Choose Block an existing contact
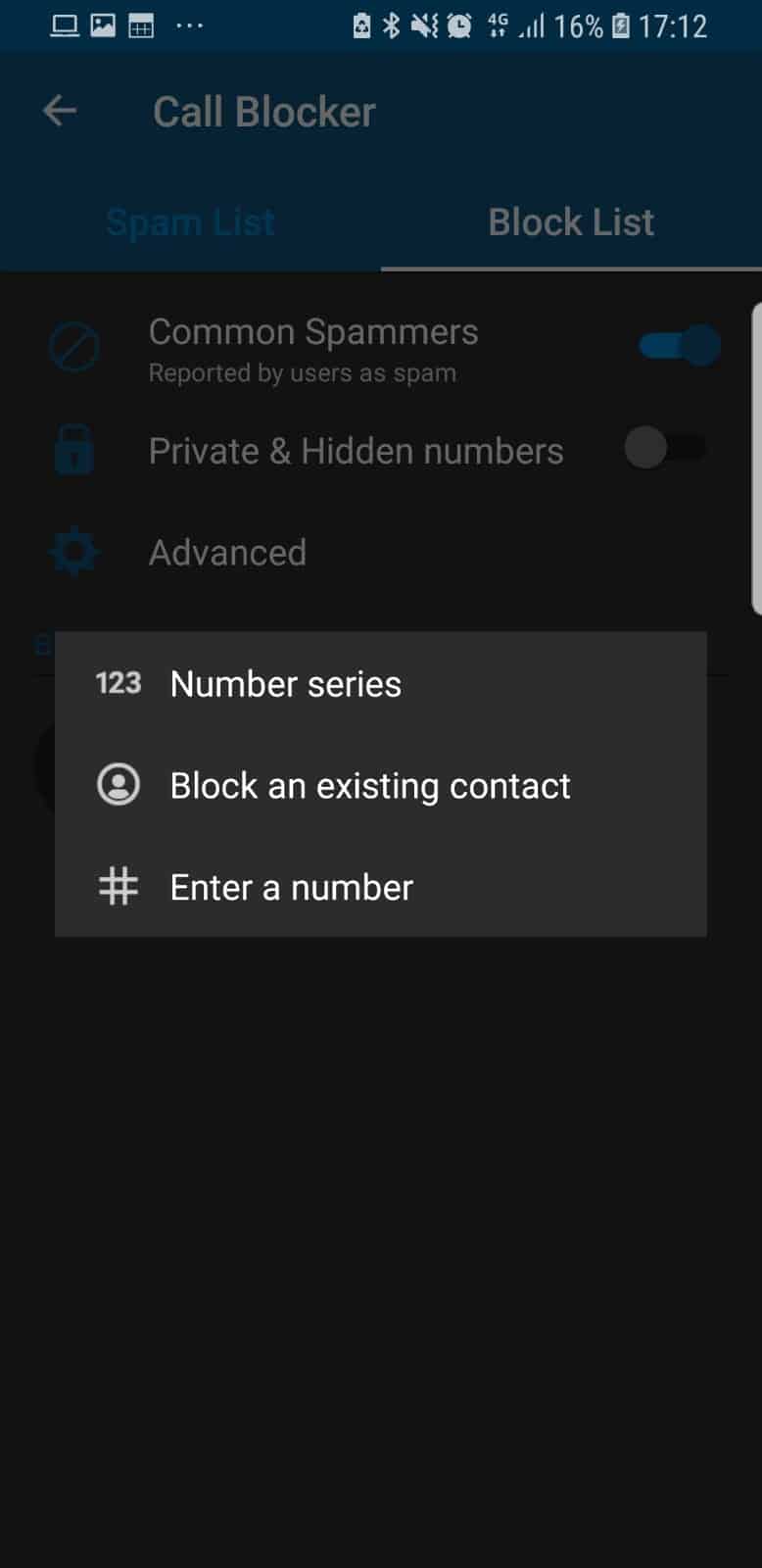The height and width of the screenshot is (1568, 762). (380, 785)
